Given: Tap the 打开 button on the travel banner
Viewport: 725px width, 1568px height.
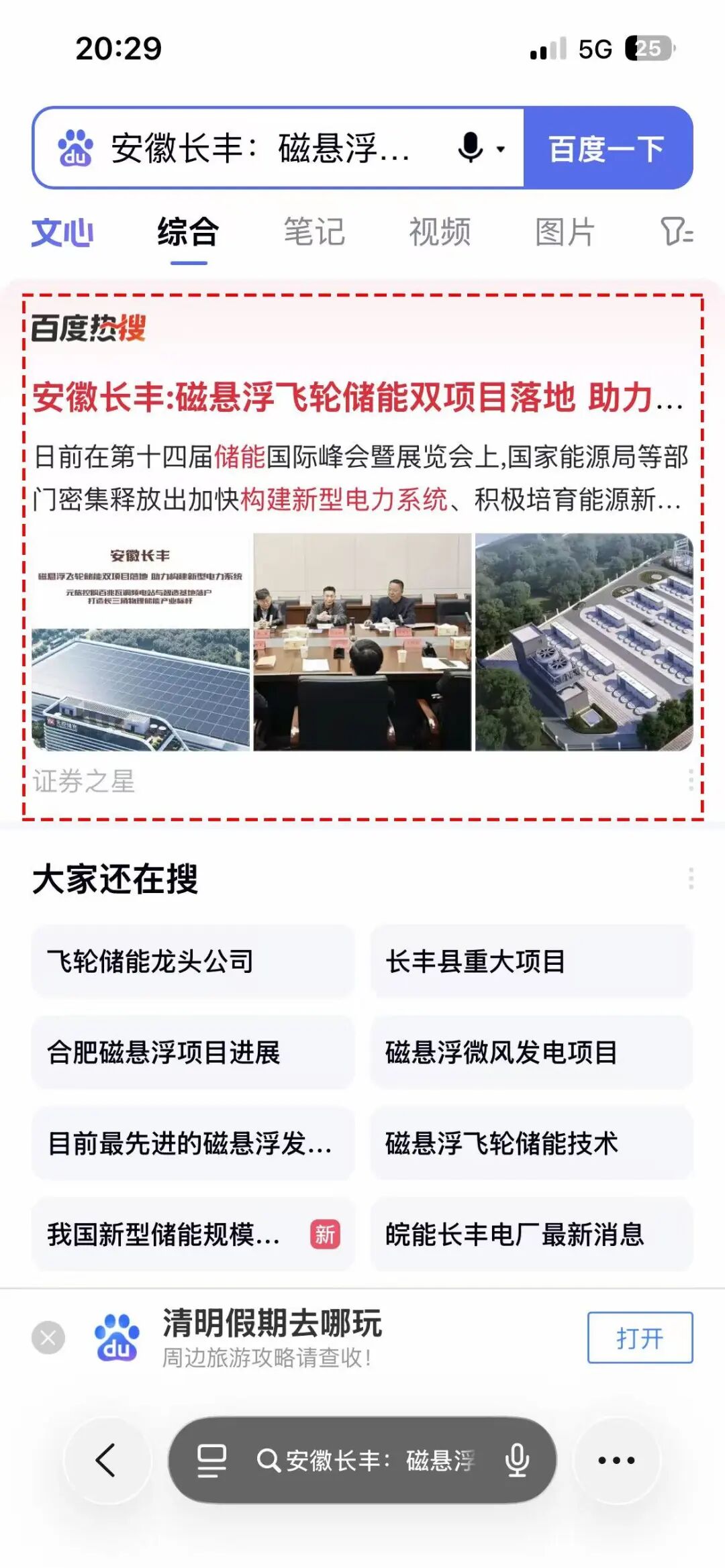Looking at the screenshot, I should (x=639, y=1338).
